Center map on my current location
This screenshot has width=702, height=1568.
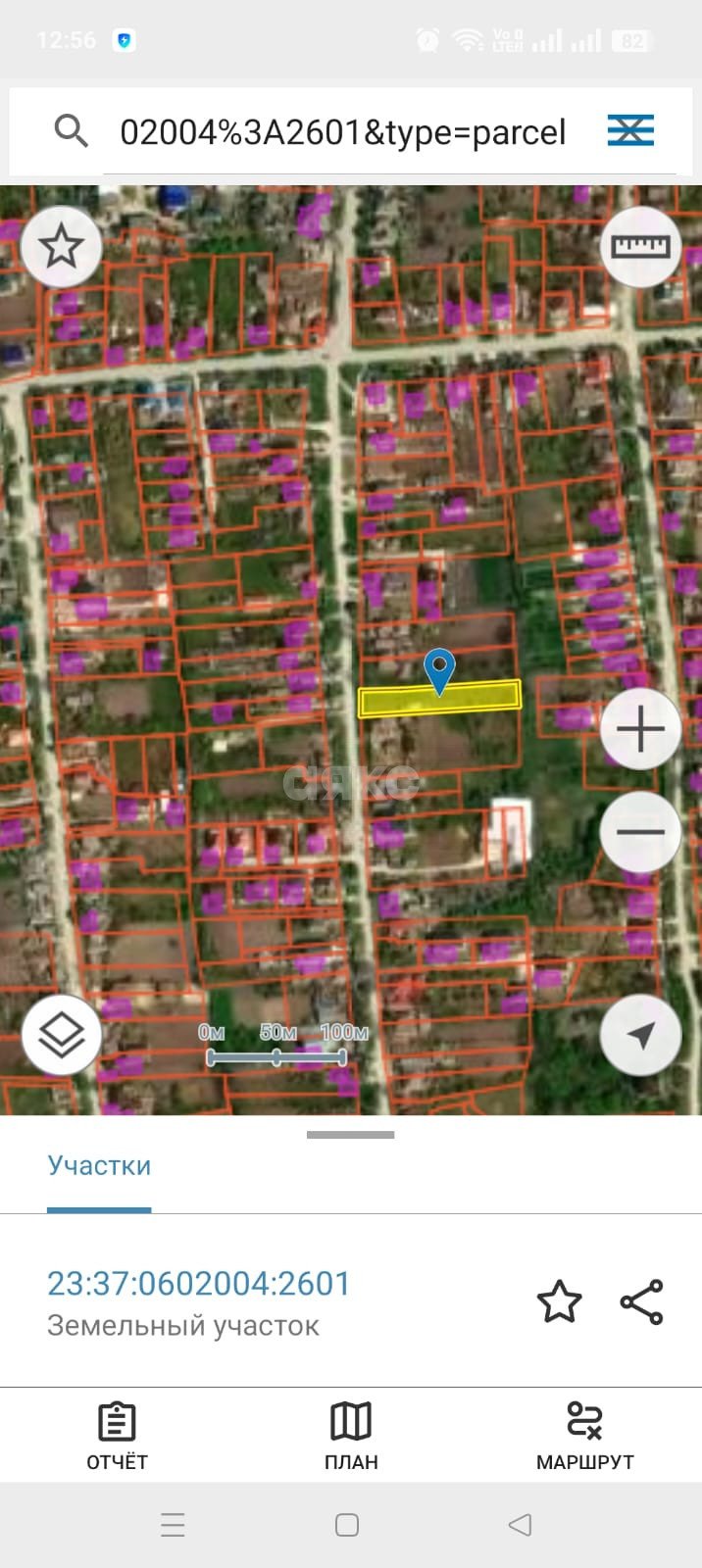640,1035
